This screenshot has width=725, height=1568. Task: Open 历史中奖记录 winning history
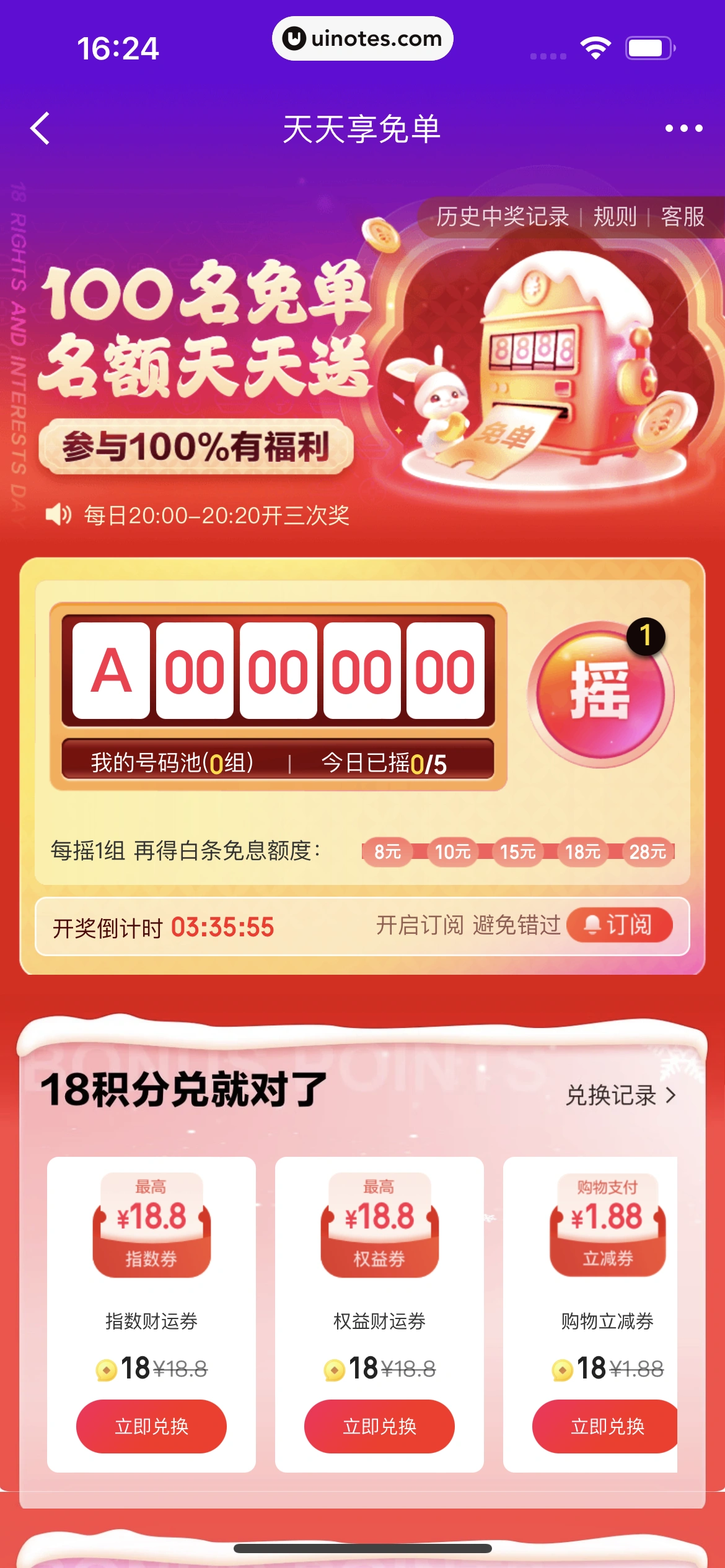503,217
